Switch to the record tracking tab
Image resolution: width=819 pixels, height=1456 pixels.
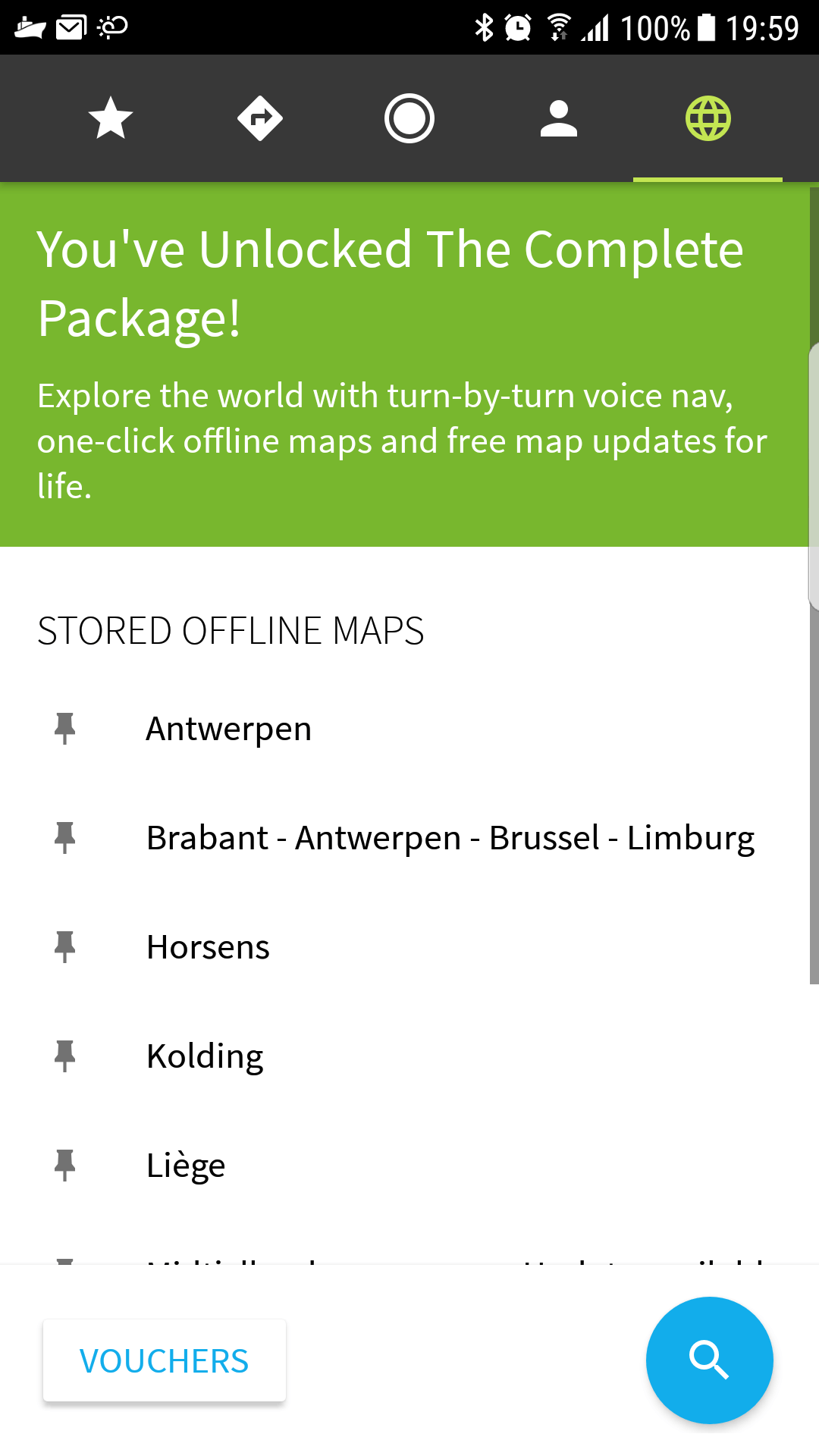[409, 118]
